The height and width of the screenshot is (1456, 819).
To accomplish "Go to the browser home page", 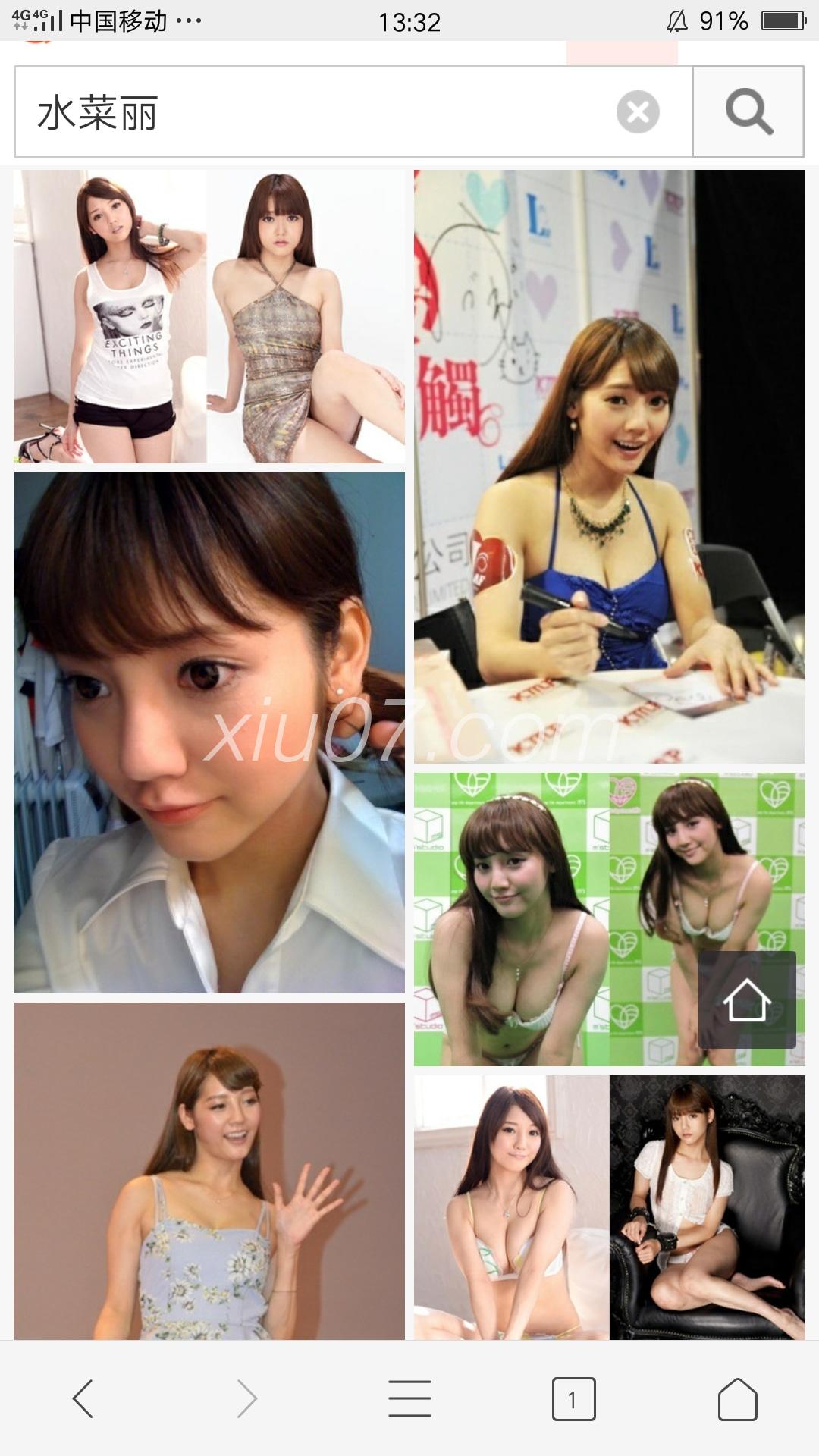I will point(737,1398).
